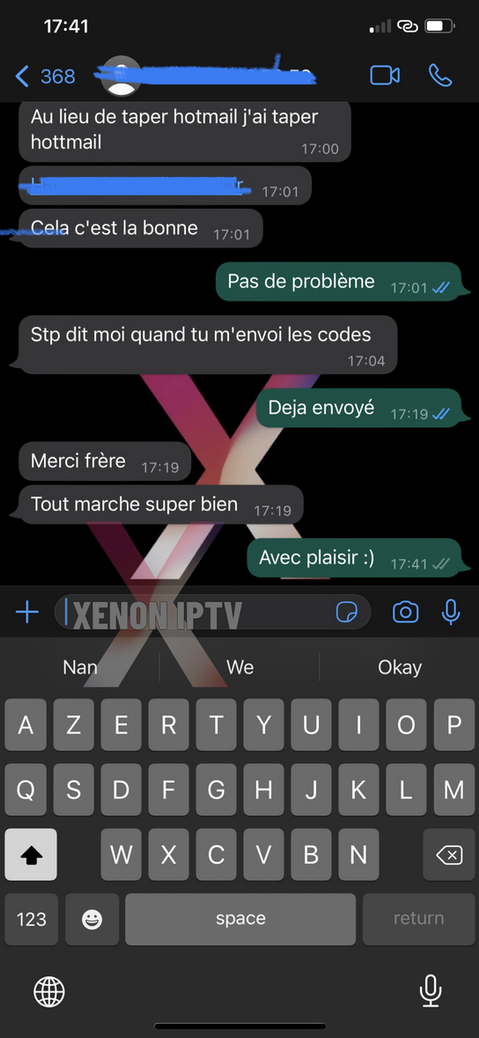This screenshot has height=1038, width=479.
Task: Start keyboard dictation
Action: point(430,992)
